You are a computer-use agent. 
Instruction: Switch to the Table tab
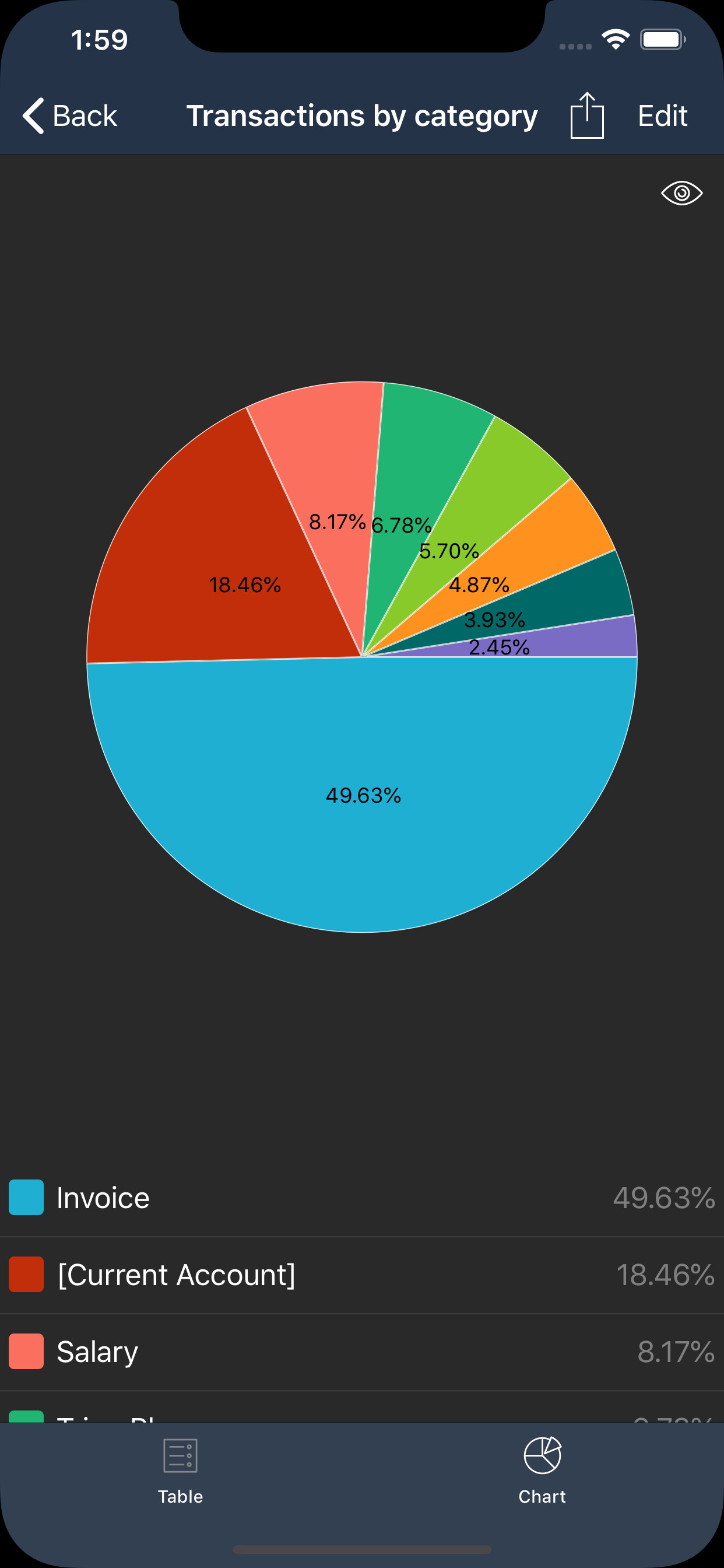coord(180,1471)
